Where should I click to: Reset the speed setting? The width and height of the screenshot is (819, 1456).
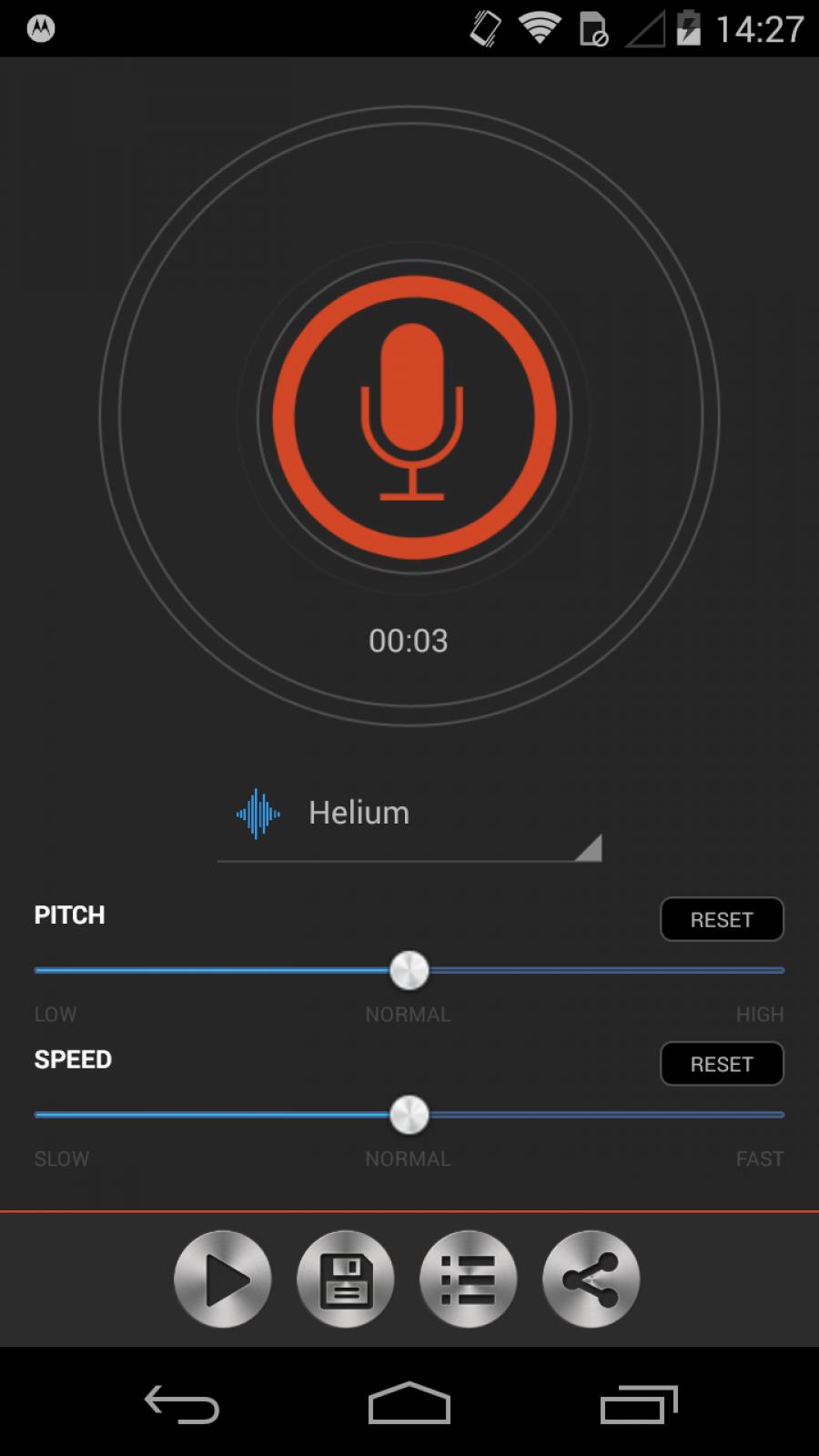[722, 1064]
